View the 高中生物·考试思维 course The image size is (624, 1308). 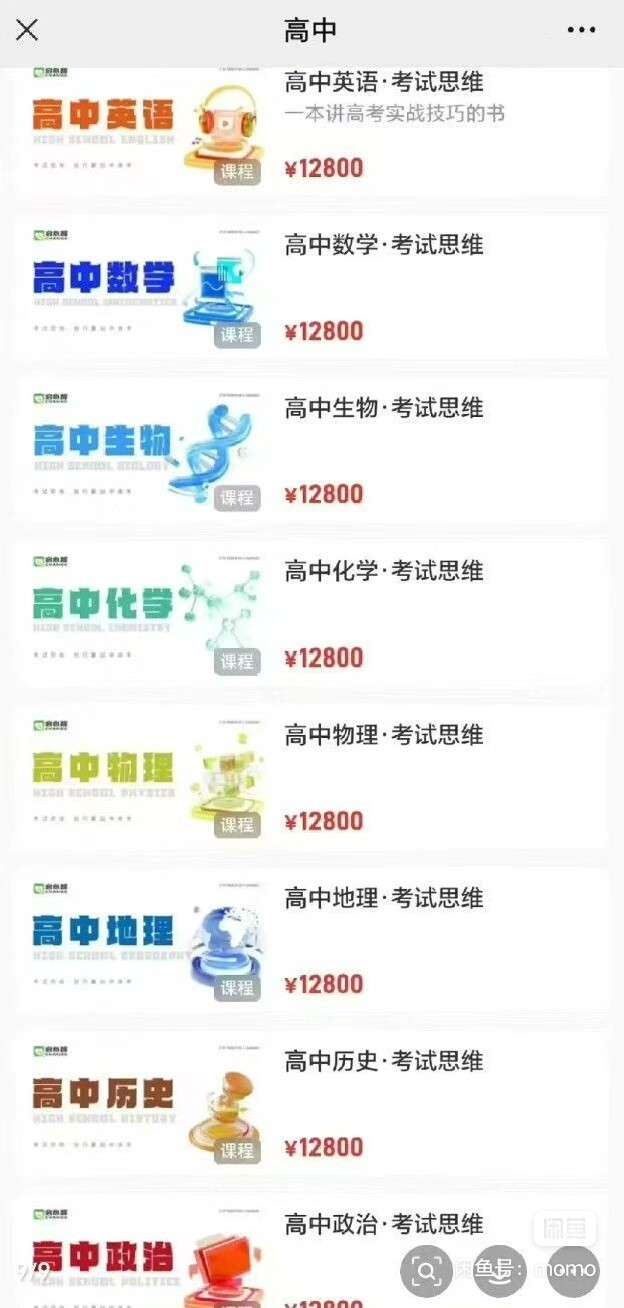coord(384,409)
